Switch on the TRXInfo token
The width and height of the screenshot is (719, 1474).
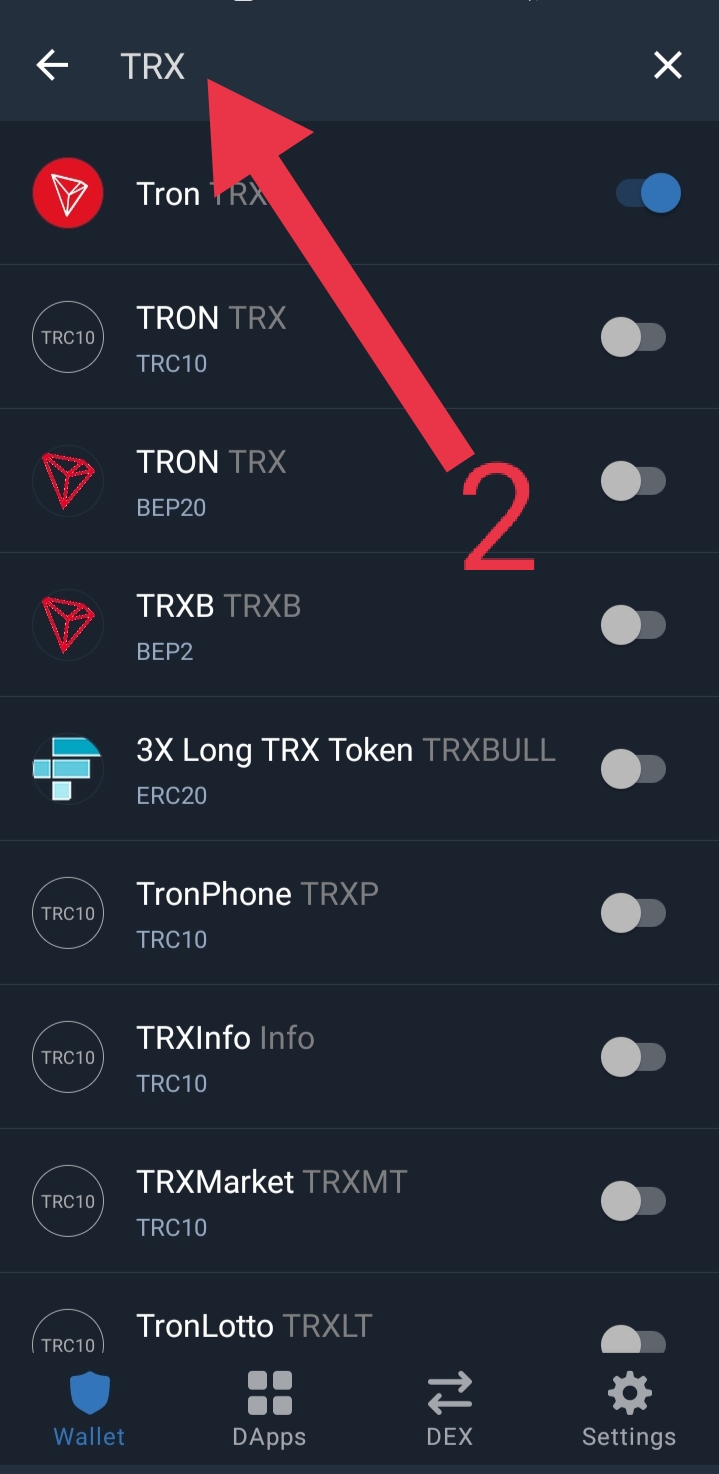click(633, 1058)
